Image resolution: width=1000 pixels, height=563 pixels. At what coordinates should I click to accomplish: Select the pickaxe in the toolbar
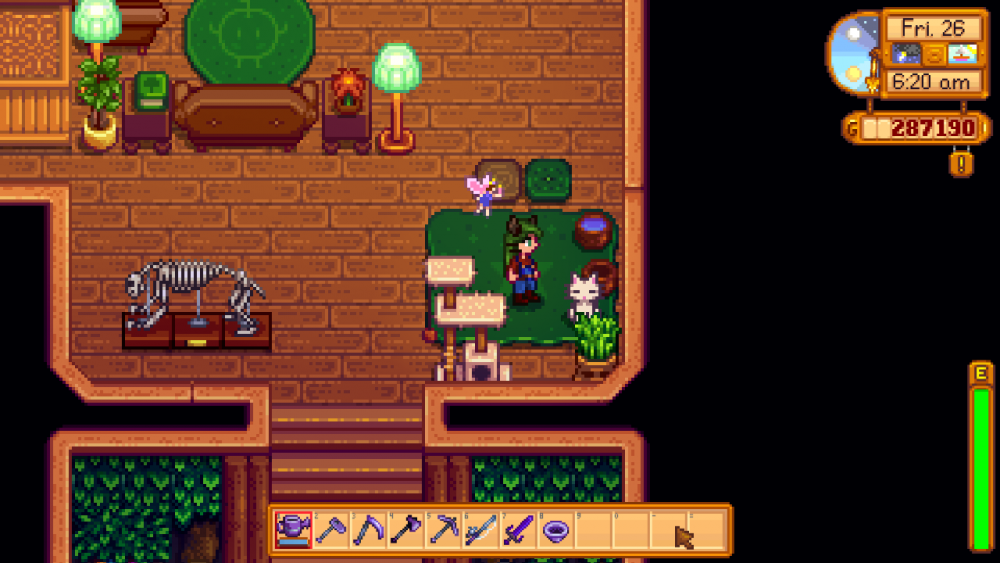coord(443,530)
